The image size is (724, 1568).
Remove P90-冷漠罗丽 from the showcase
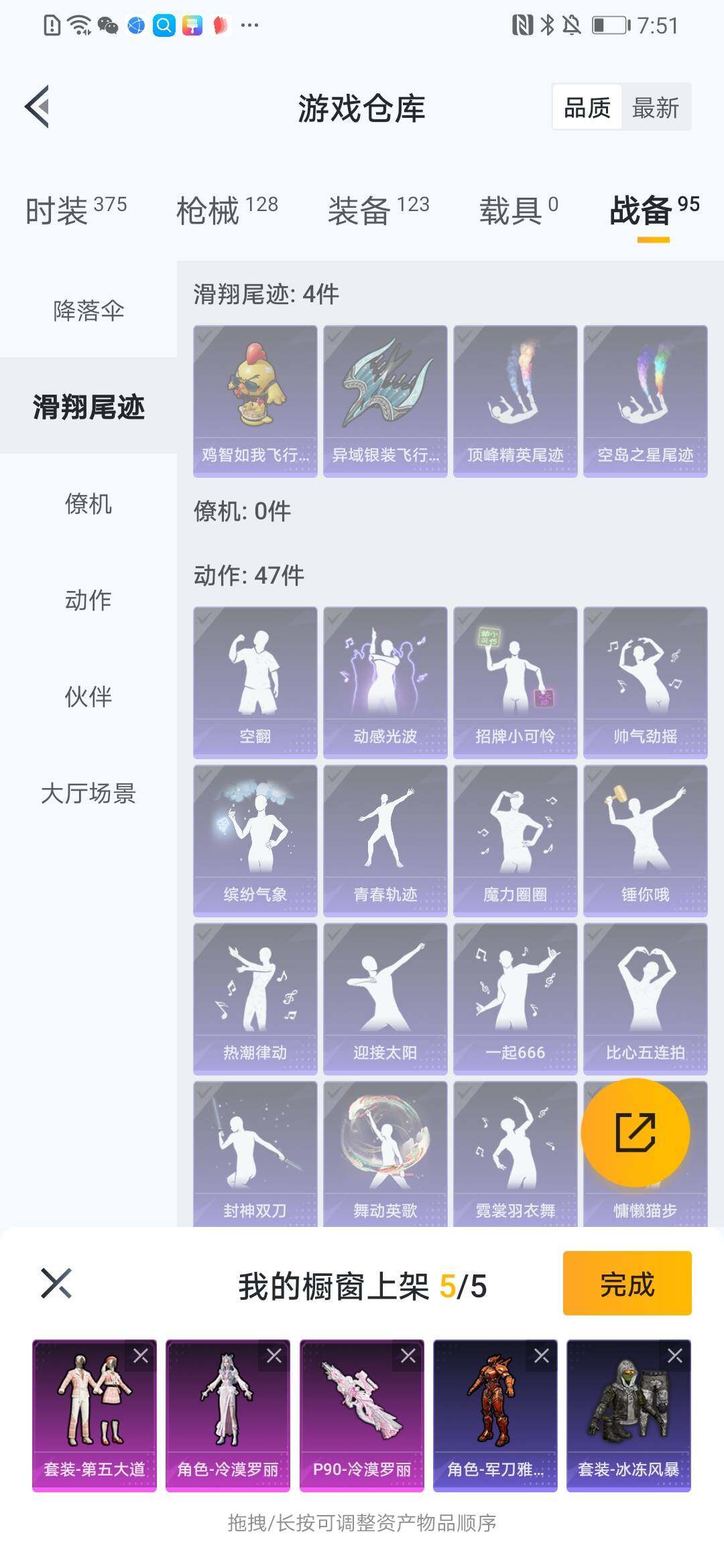click(x=408, y=1356)
